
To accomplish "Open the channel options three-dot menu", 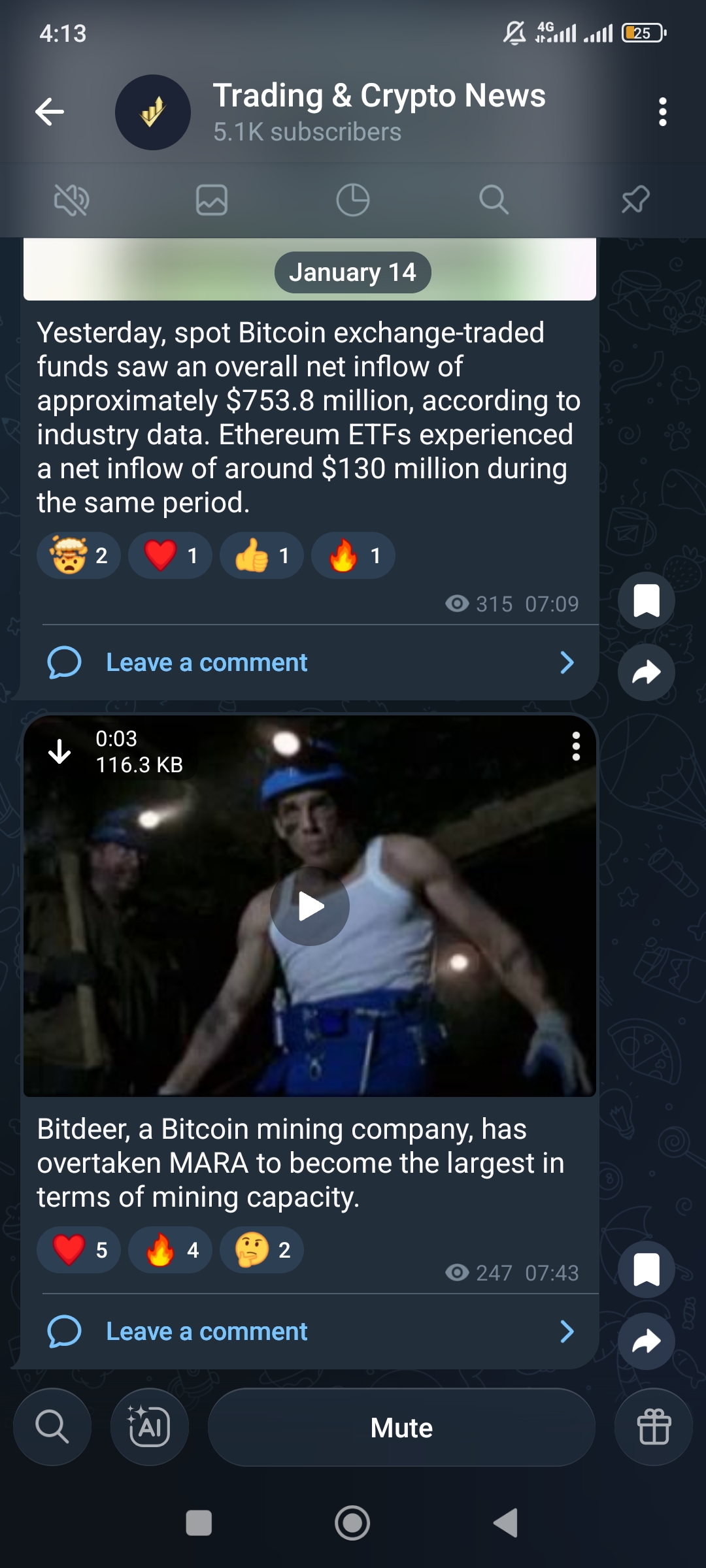I will click(662, 112).
